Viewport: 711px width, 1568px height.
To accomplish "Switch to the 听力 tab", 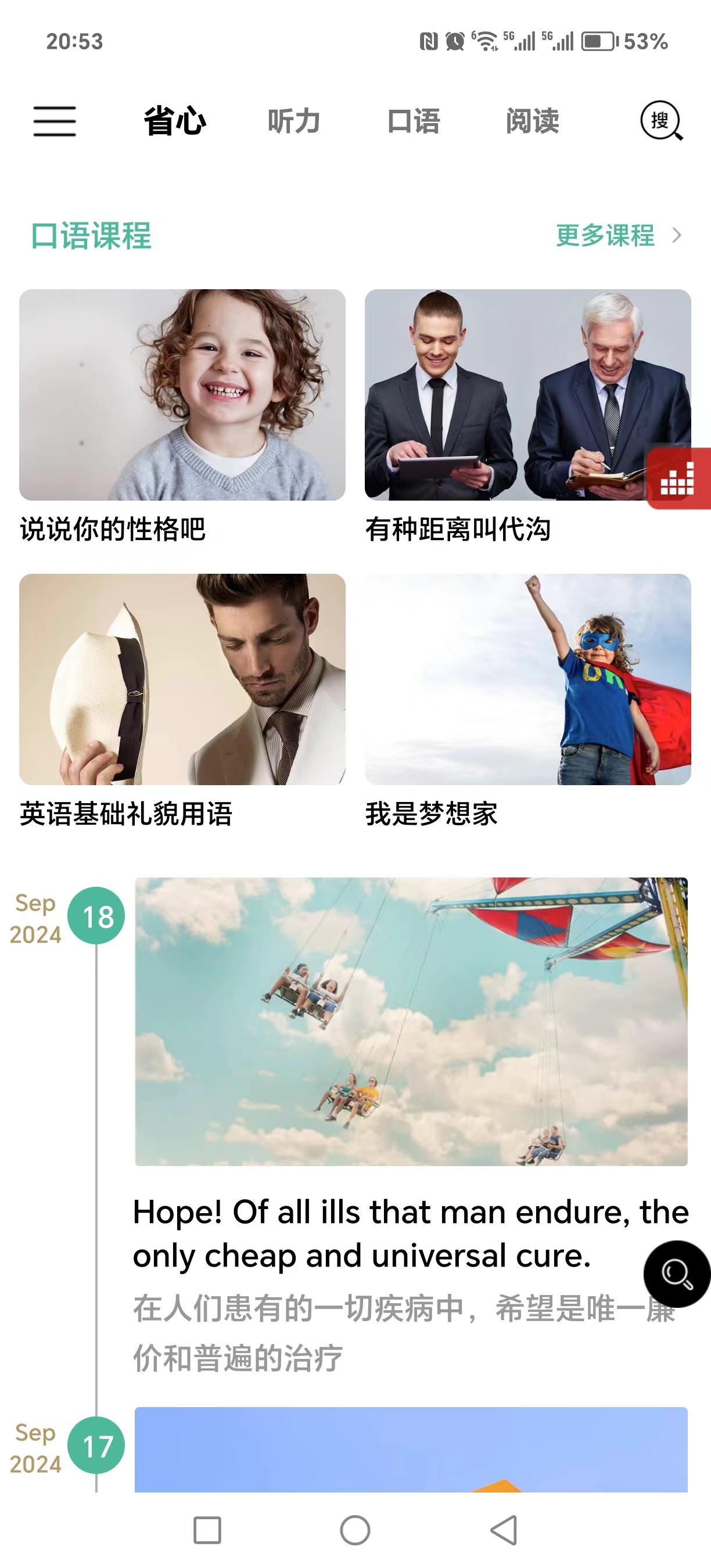I will (x=294, y=121).
